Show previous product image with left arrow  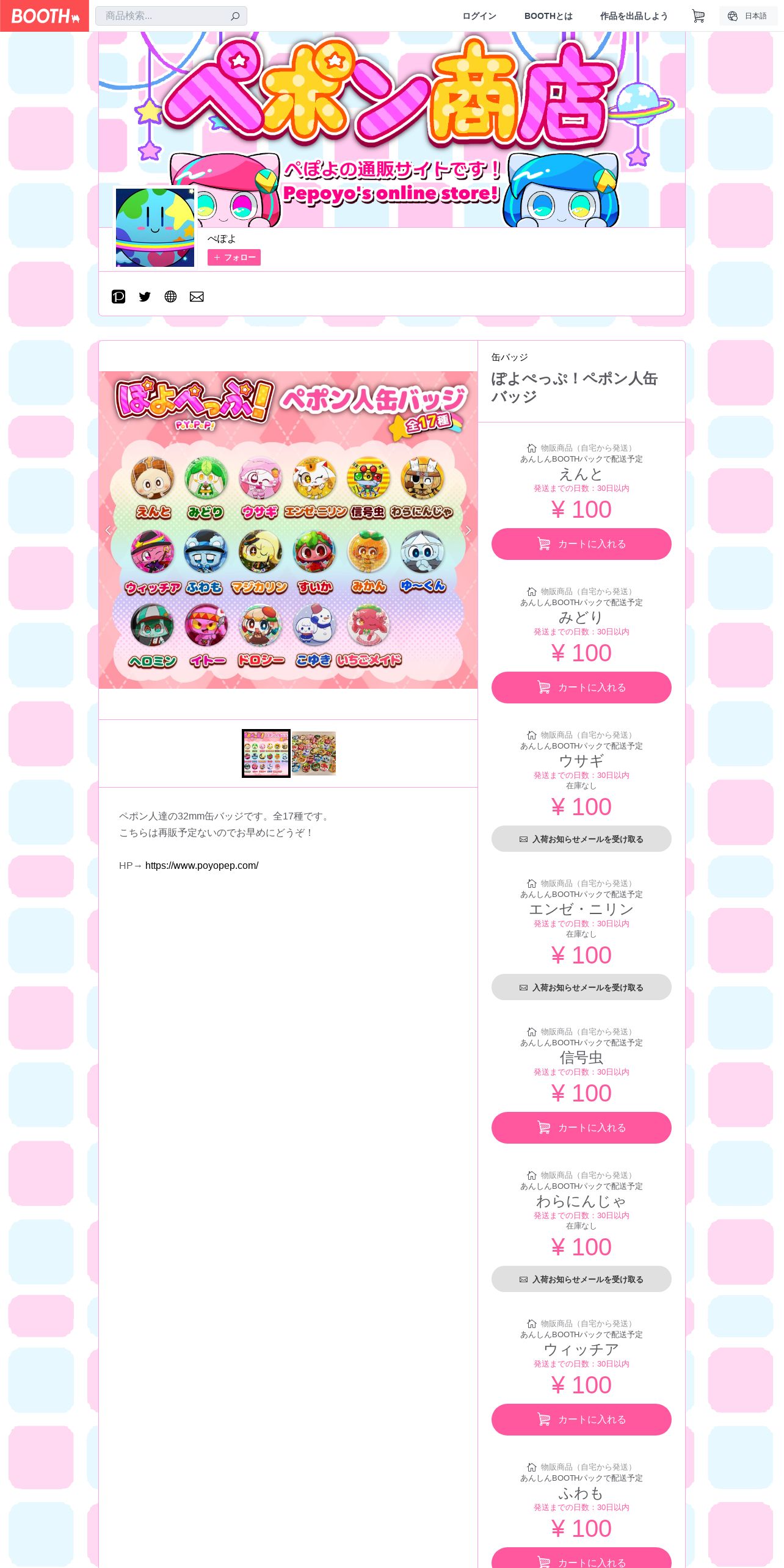108,530
